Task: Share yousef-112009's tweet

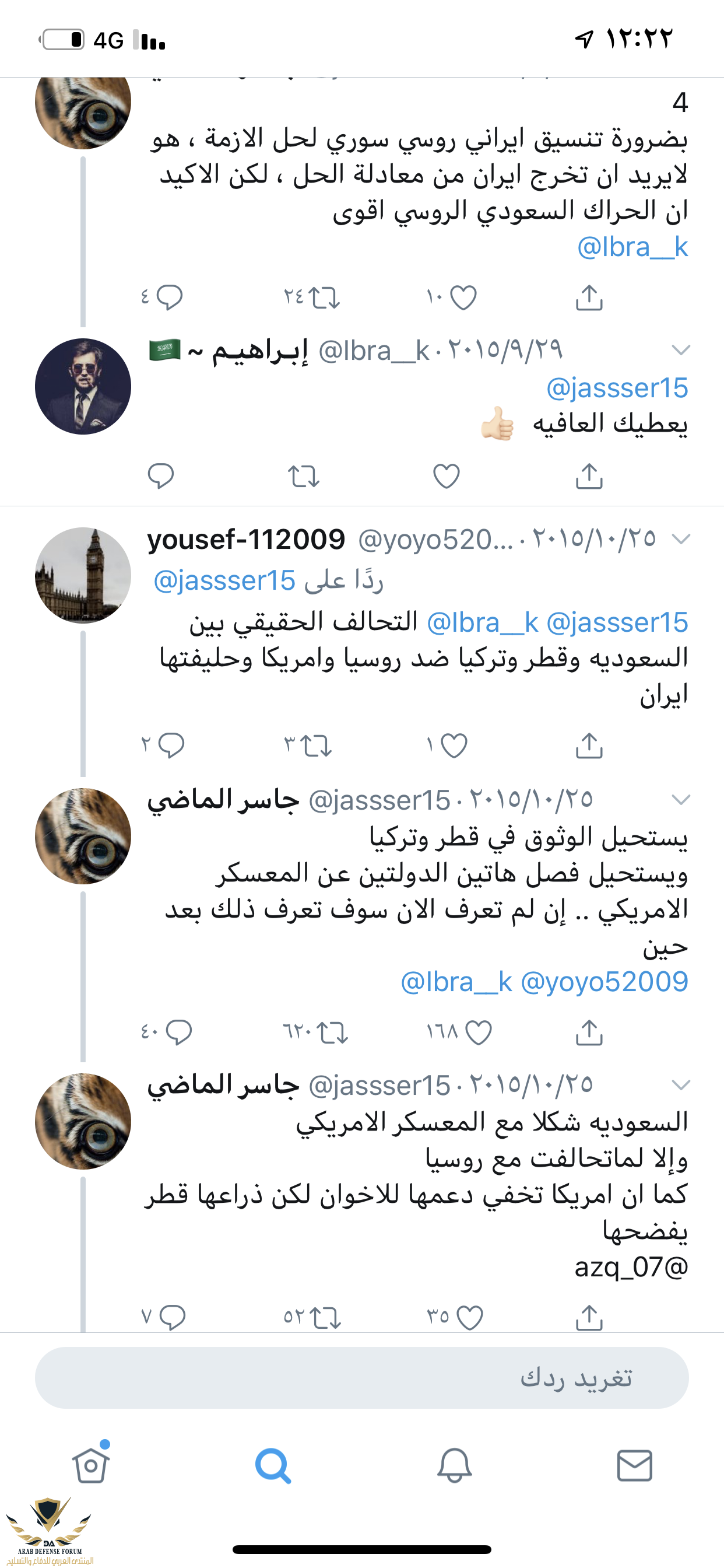Action: 588,745
